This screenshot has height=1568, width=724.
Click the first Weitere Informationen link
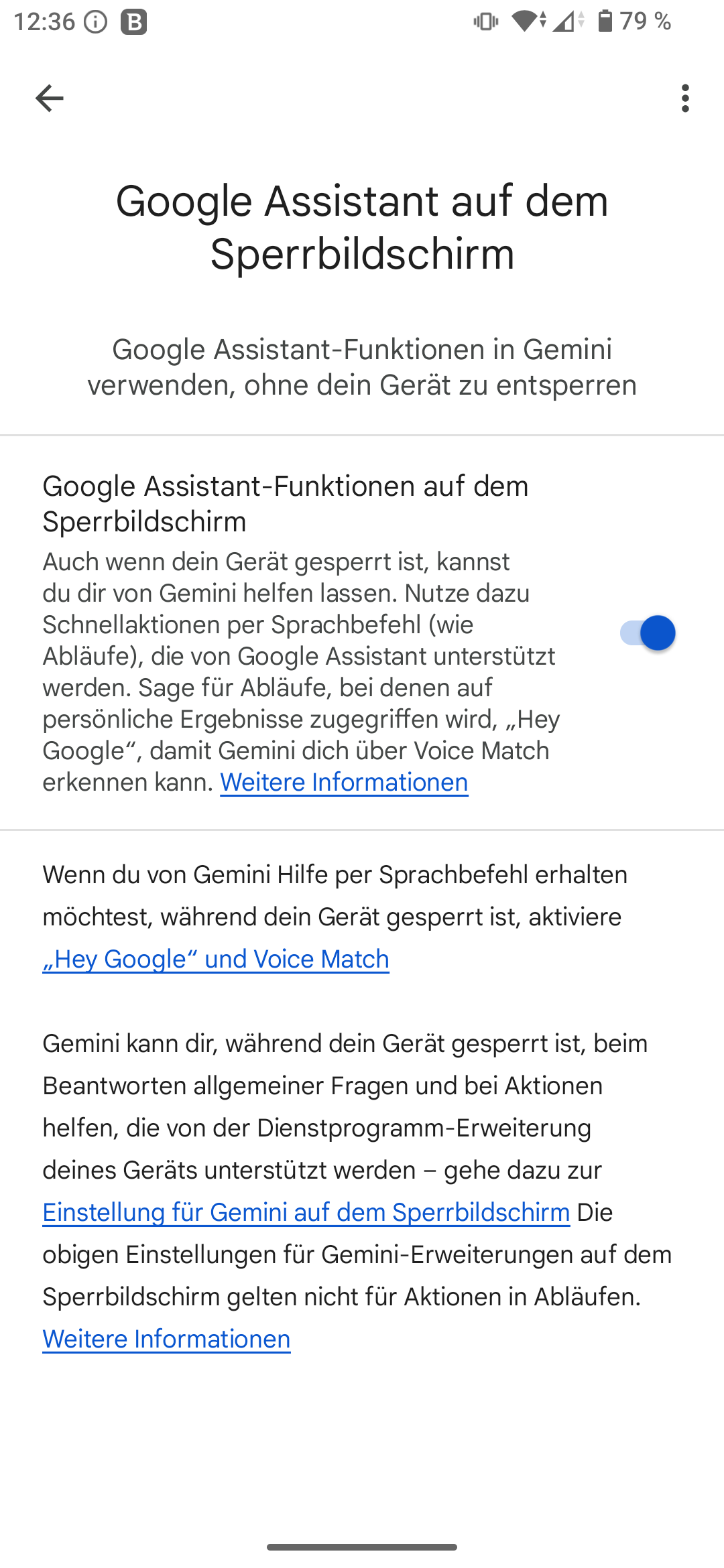(344, 782)
